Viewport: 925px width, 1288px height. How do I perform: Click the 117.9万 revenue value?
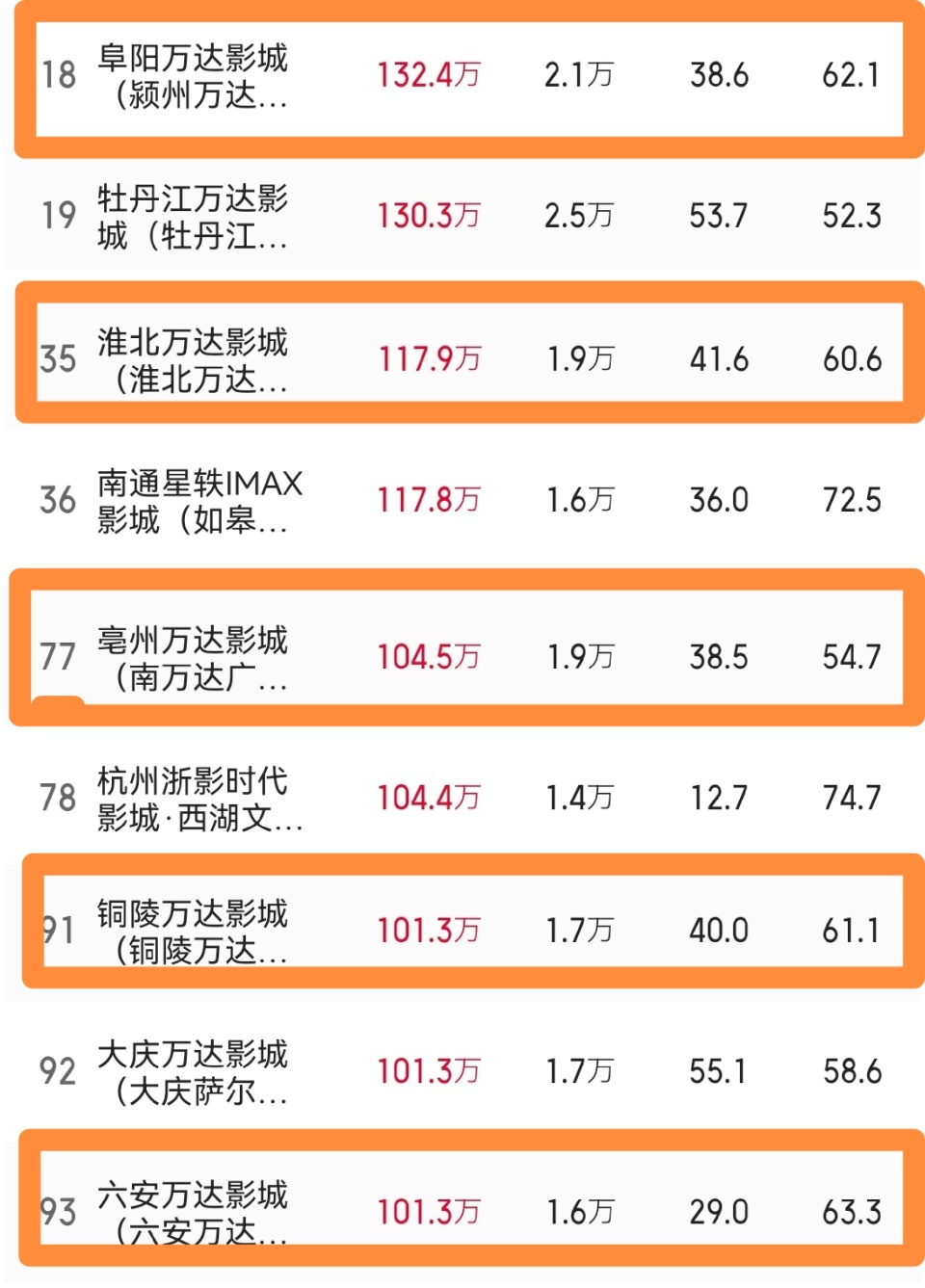430,357
